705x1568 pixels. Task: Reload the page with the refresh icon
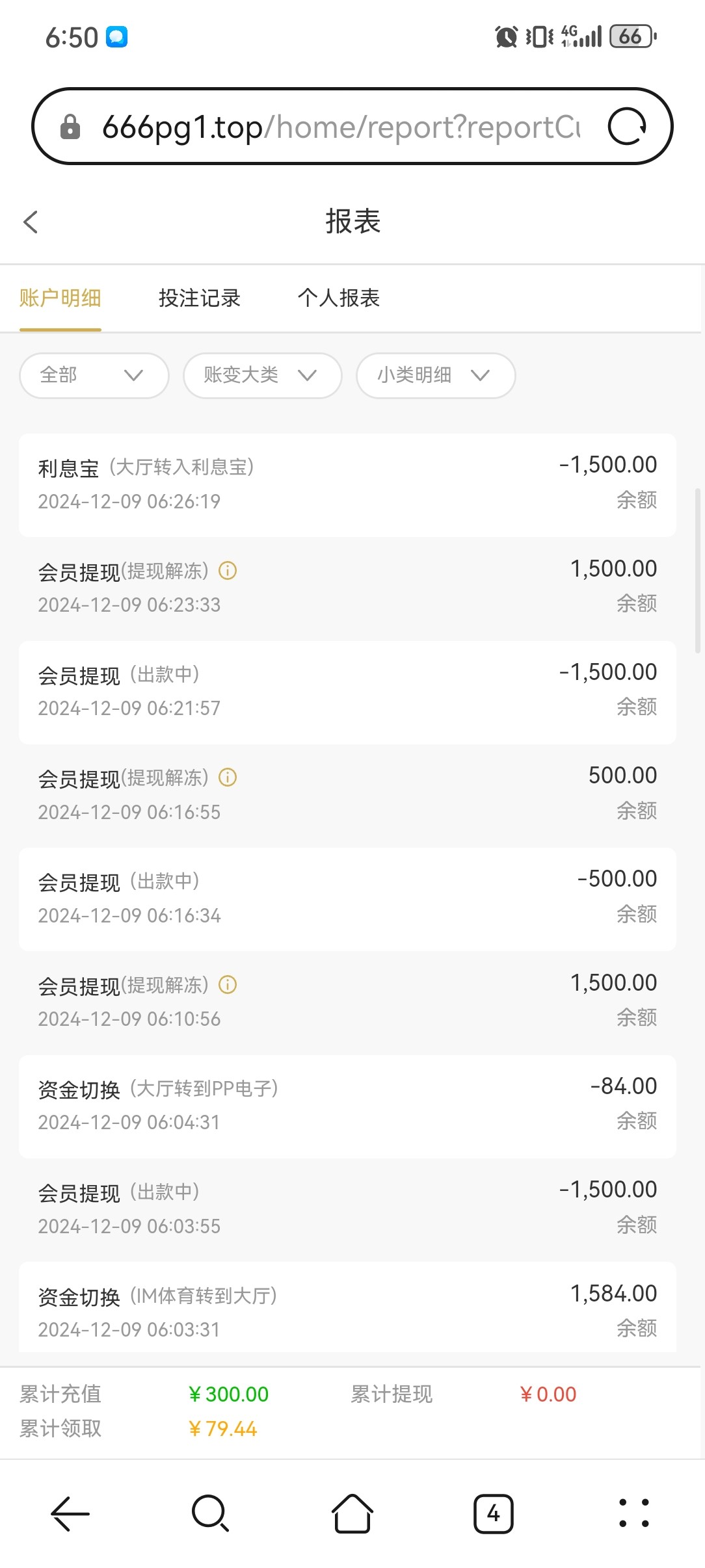pyautogui.click(x=627, y=127)
